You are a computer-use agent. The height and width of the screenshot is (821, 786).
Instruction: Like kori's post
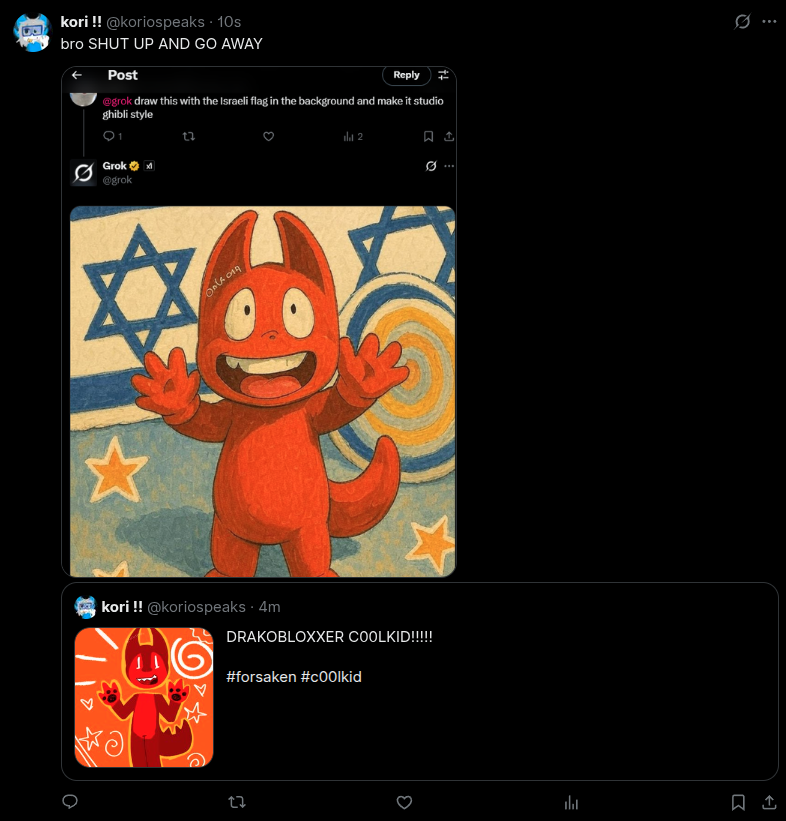404,802
